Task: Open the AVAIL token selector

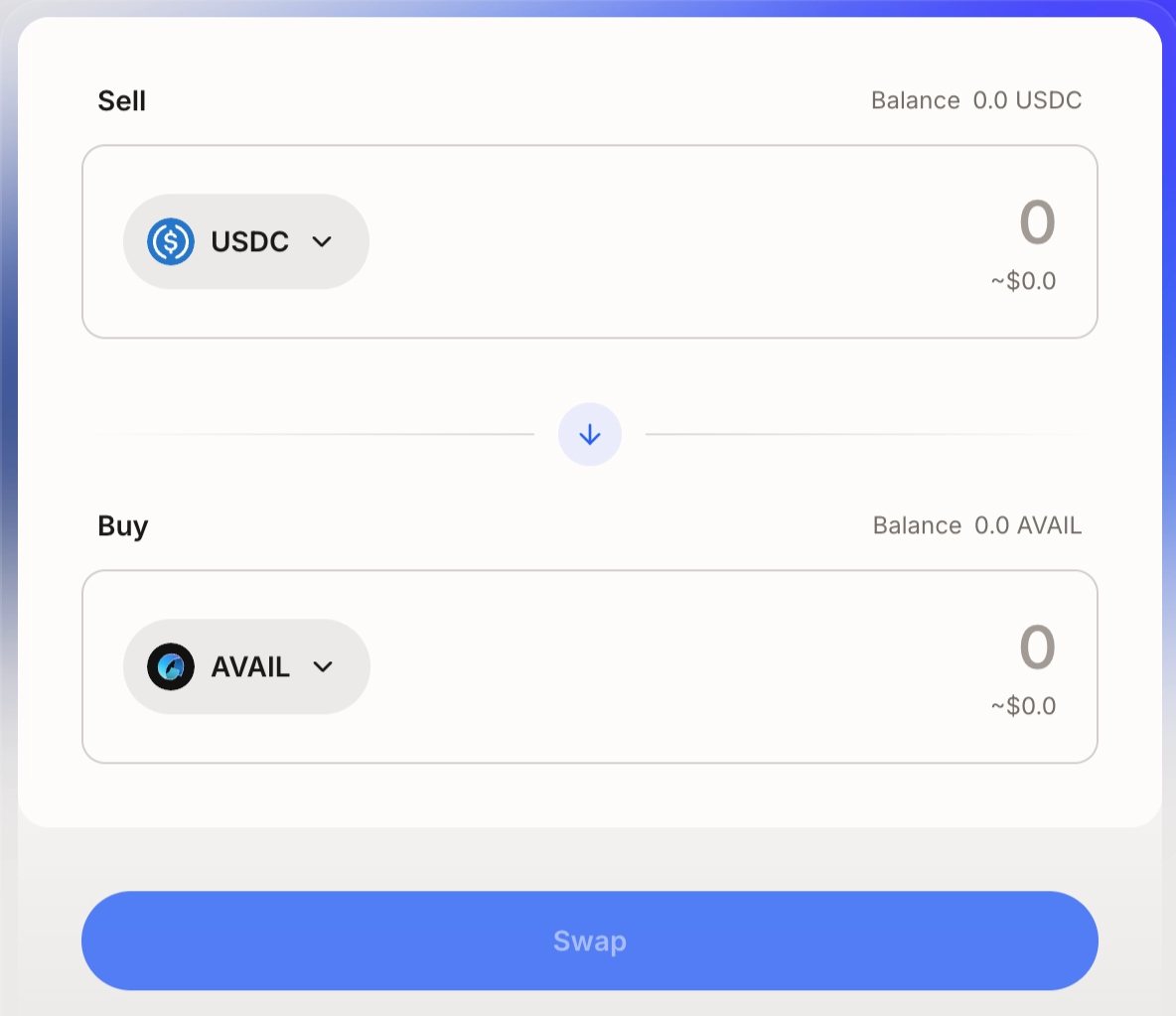Action: pyautogui.click(x=246, y=666)
